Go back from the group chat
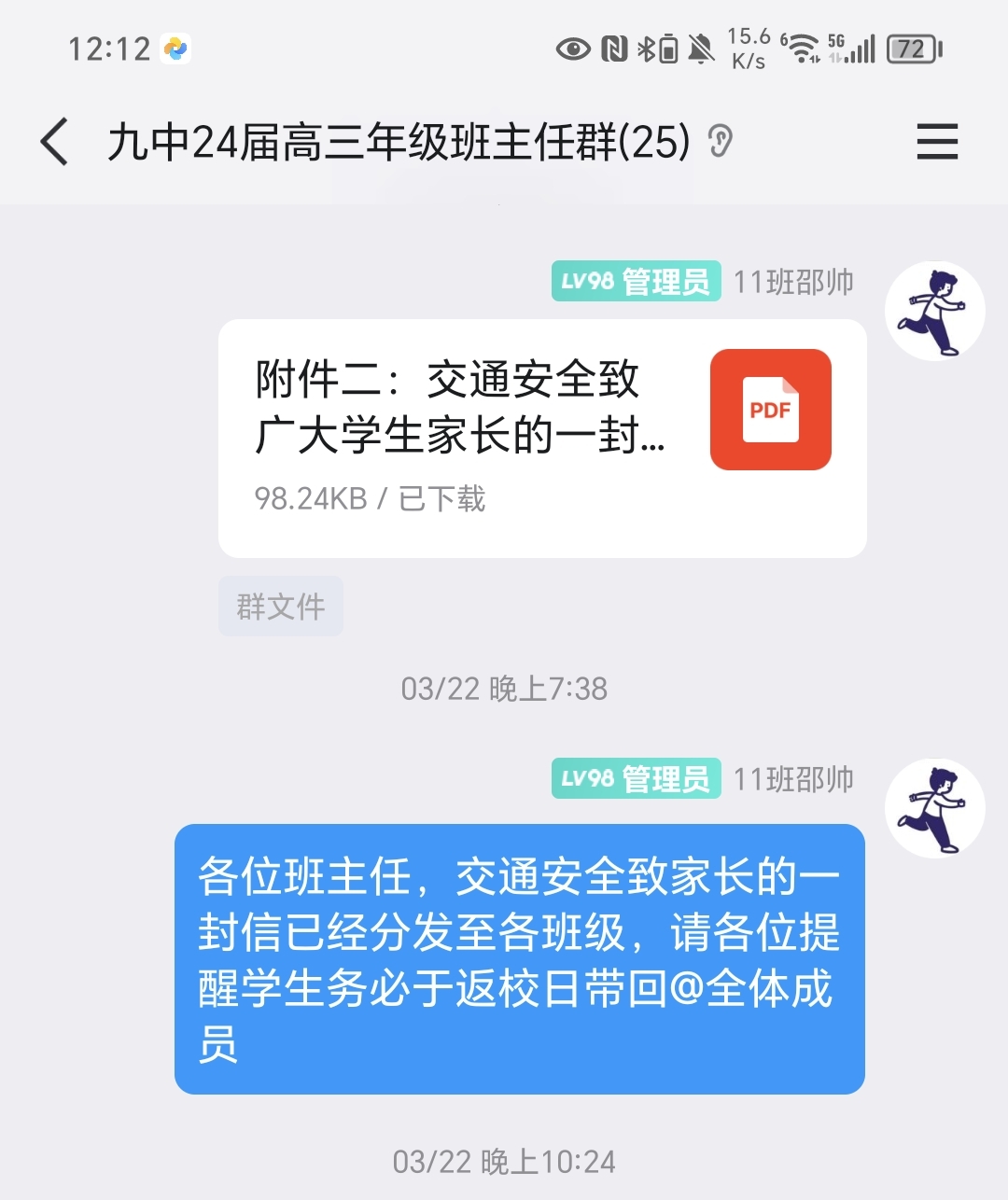Screen dimensions: 1008x1200 coord(54,142)
